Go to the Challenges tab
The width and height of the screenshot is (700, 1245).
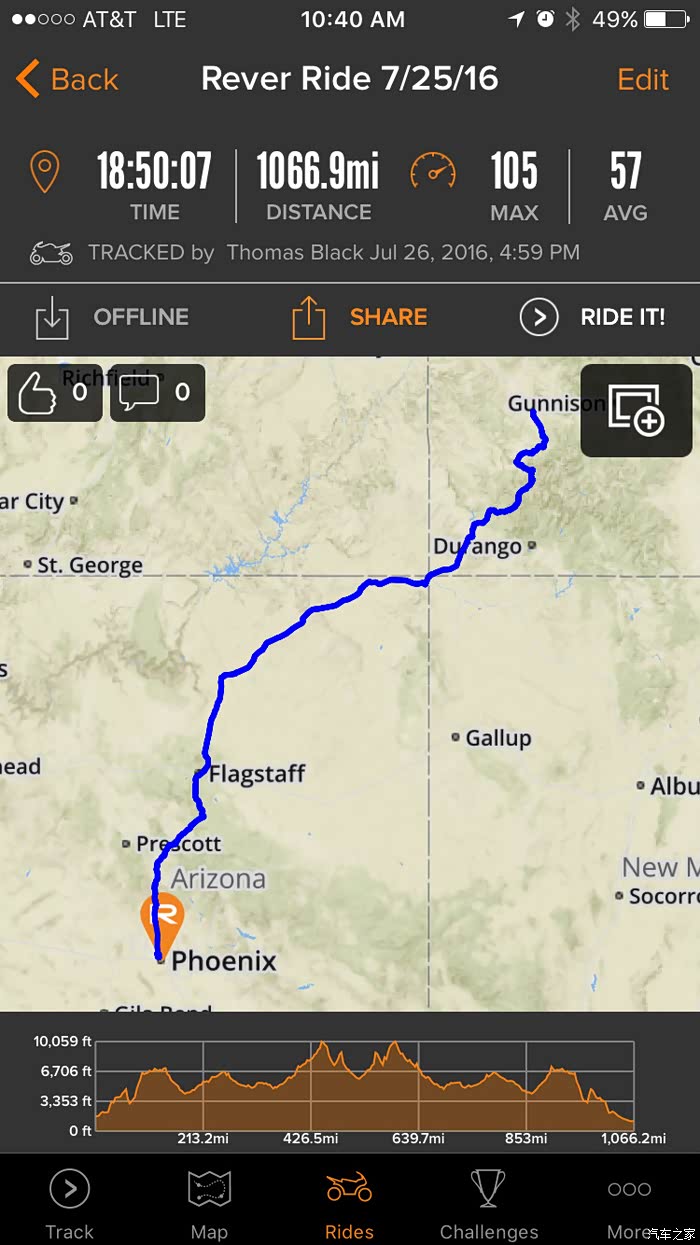489,1203
